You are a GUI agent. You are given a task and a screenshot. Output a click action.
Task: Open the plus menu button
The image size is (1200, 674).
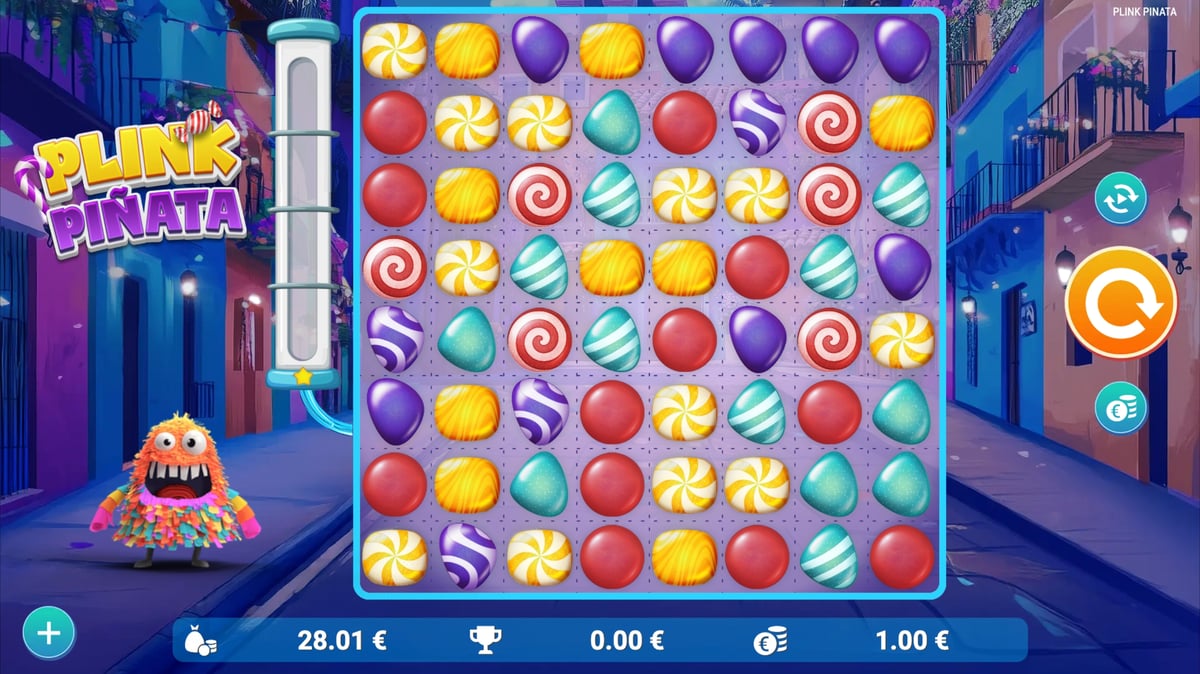[48, 633]
